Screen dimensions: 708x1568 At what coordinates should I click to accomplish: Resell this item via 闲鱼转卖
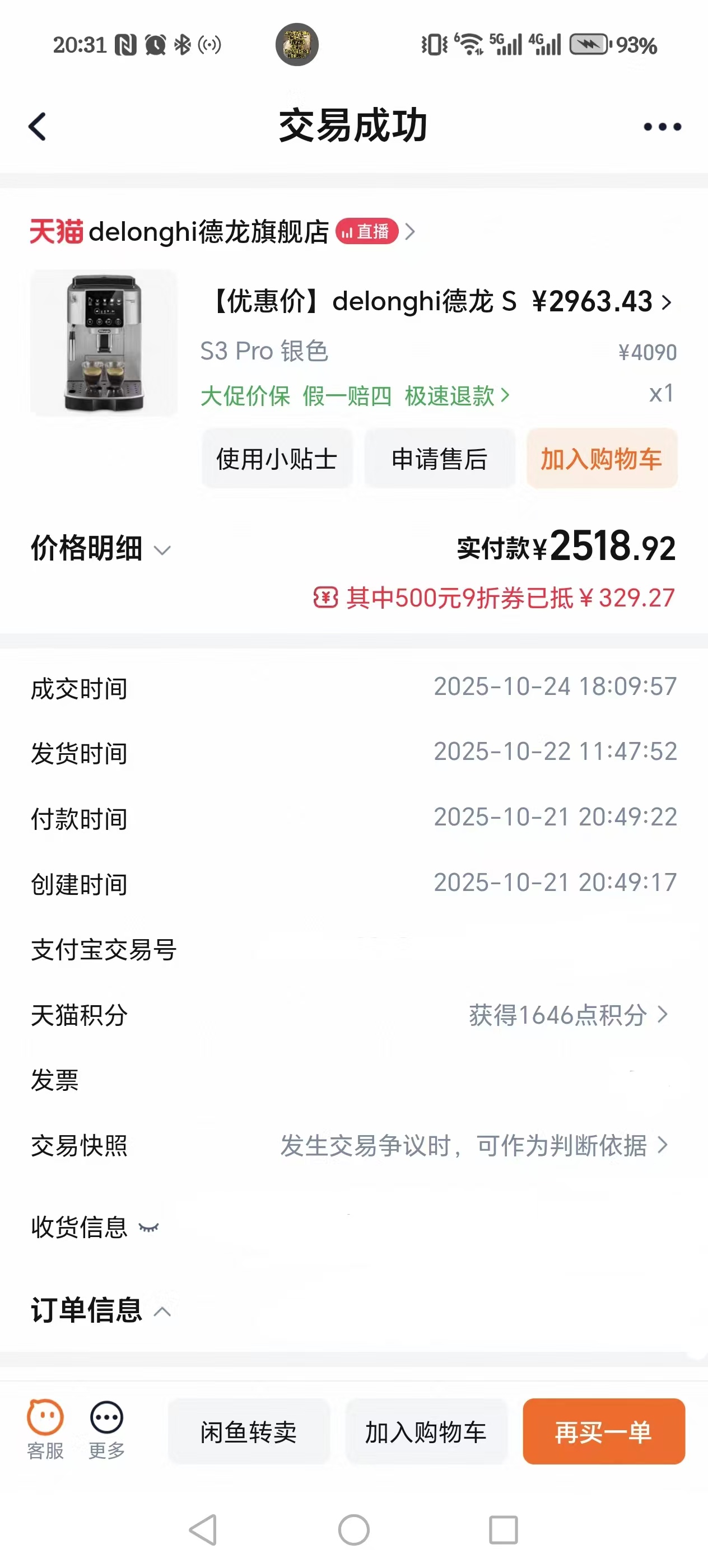[248, 1432]
